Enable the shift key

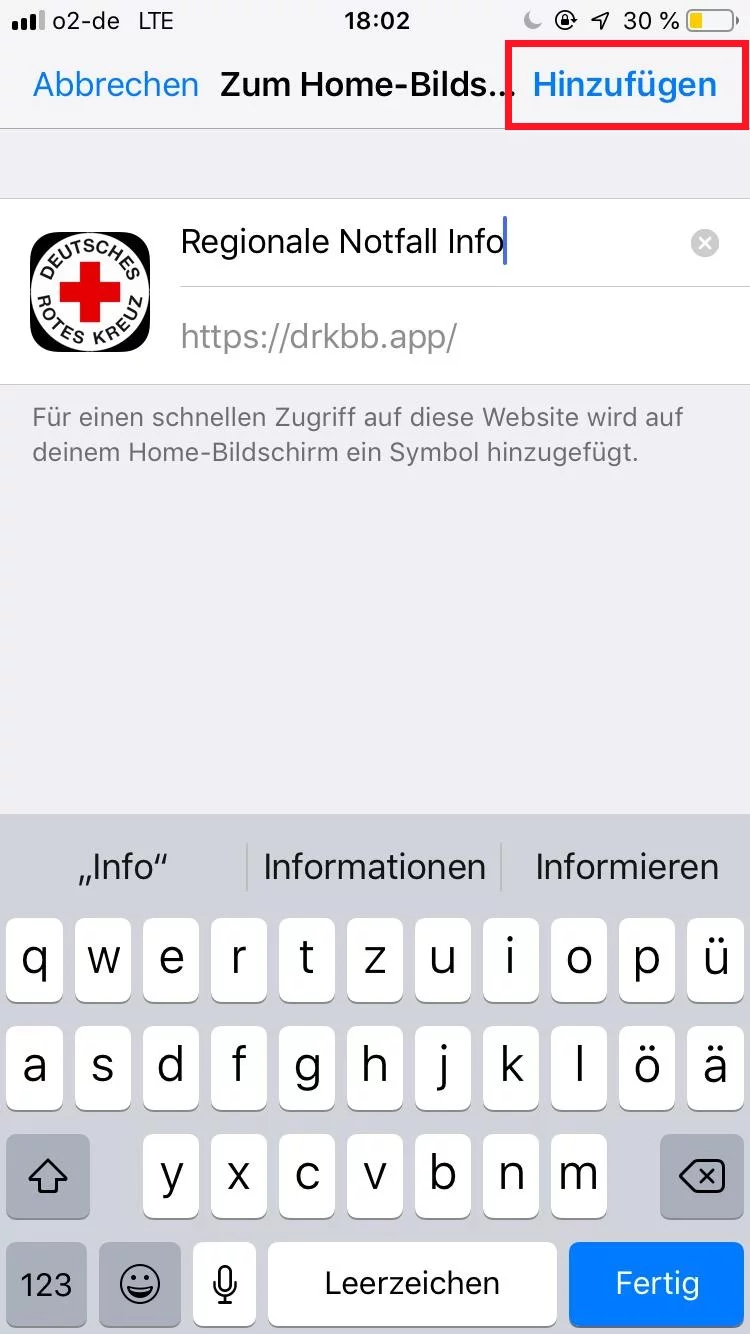(x=48, y=1177)
